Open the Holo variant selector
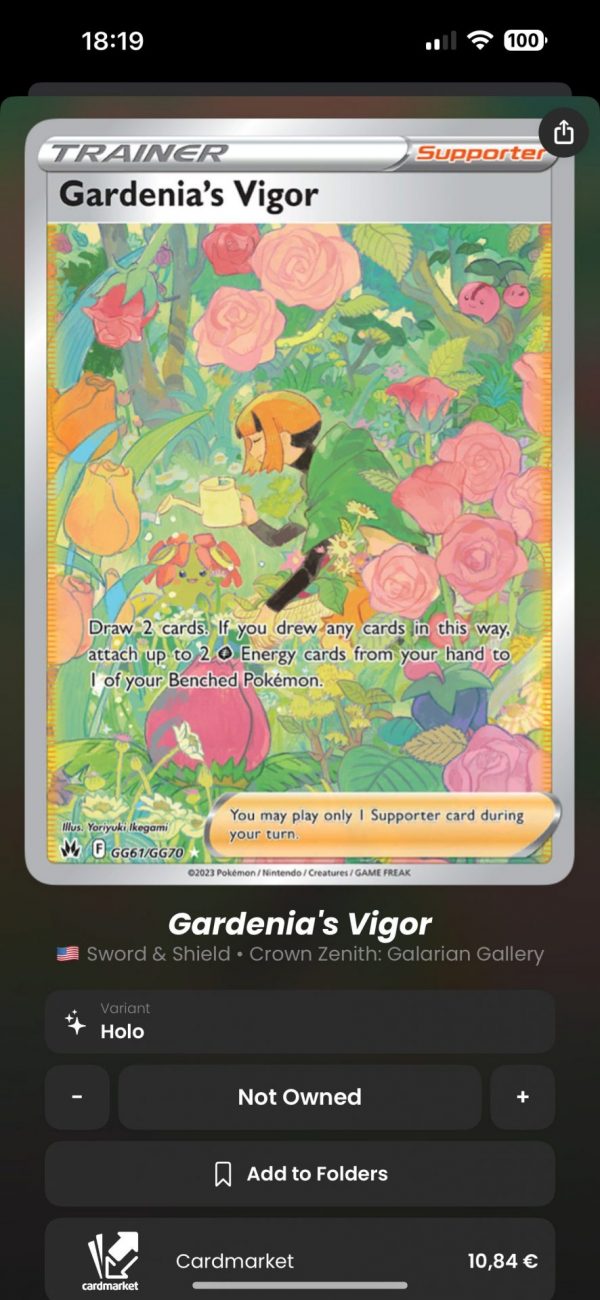The height and width of the screenshot is (1300, 600). click(x=299, y=1021)
